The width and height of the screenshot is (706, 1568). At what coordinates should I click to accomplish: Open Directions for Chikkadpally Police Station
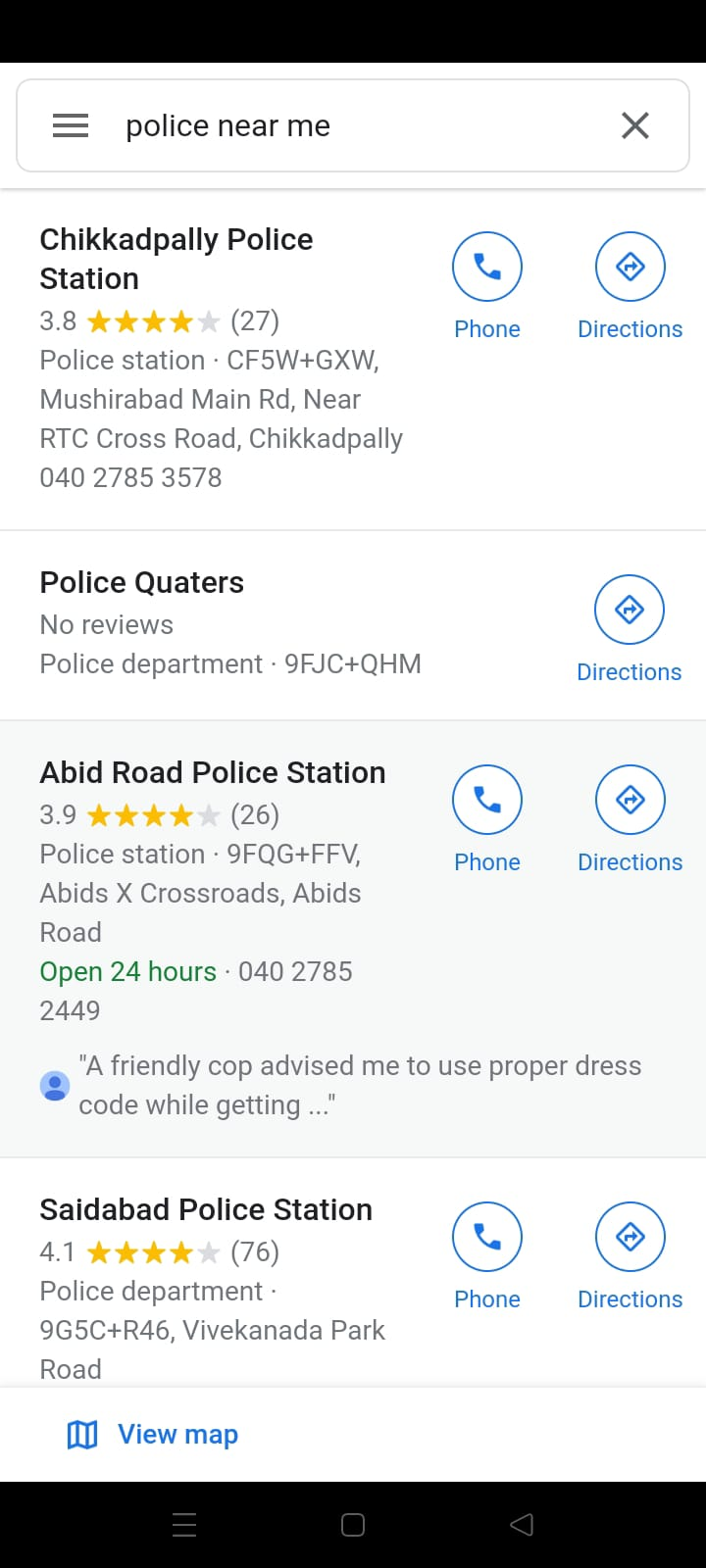[x=630, y=266]
